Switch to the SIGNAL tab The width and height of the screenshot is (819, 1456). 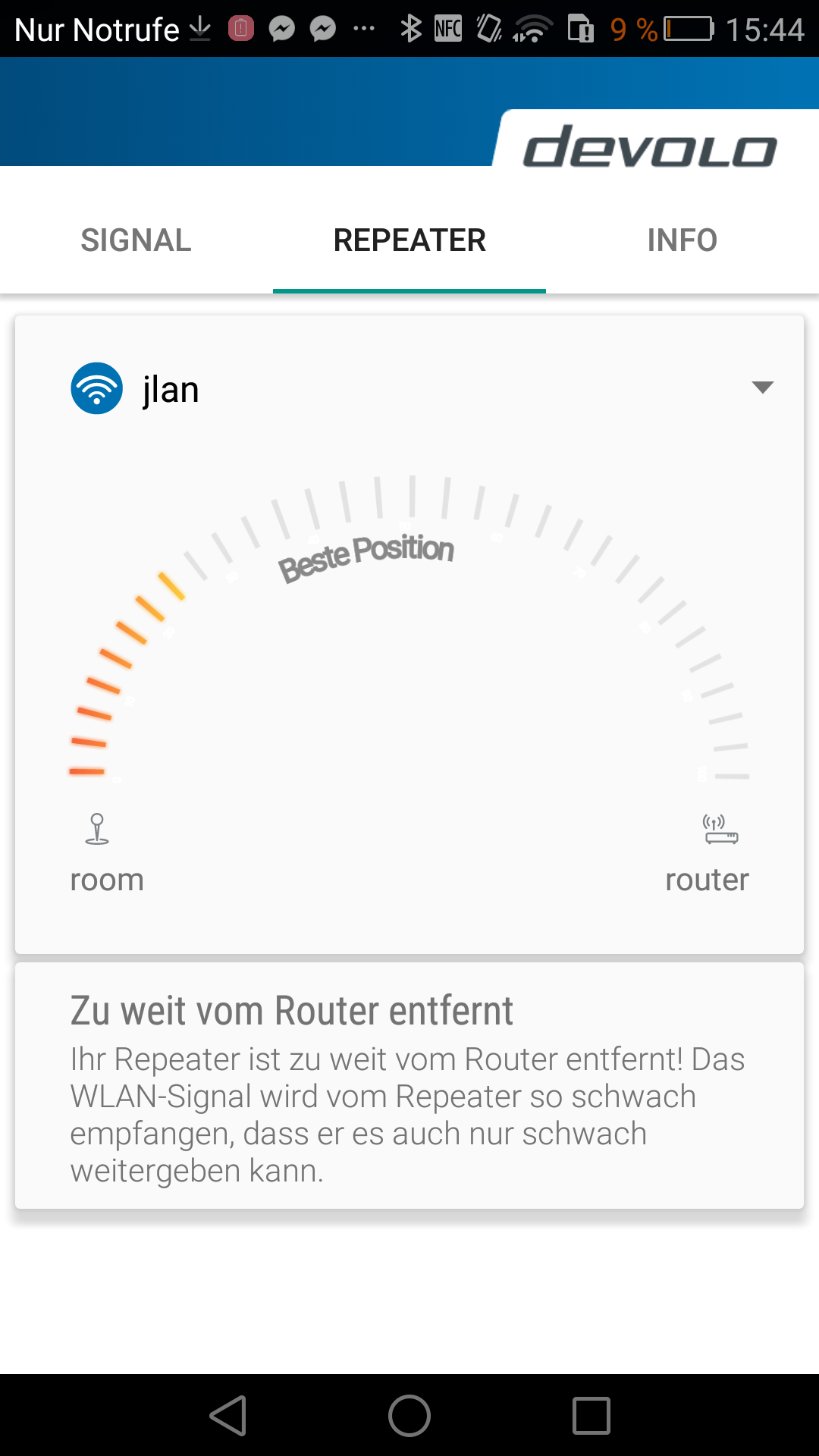136,240
